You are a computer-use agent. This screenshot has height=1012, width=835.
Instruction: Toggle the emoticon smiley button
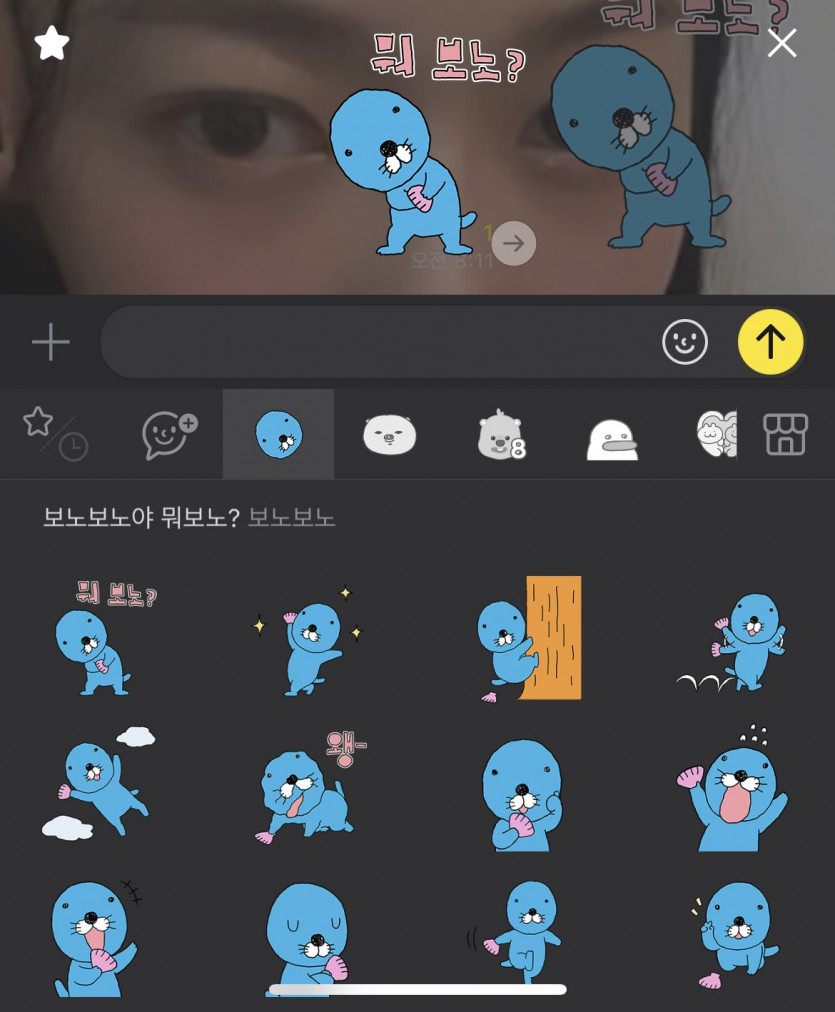click(x=685, y=342)
